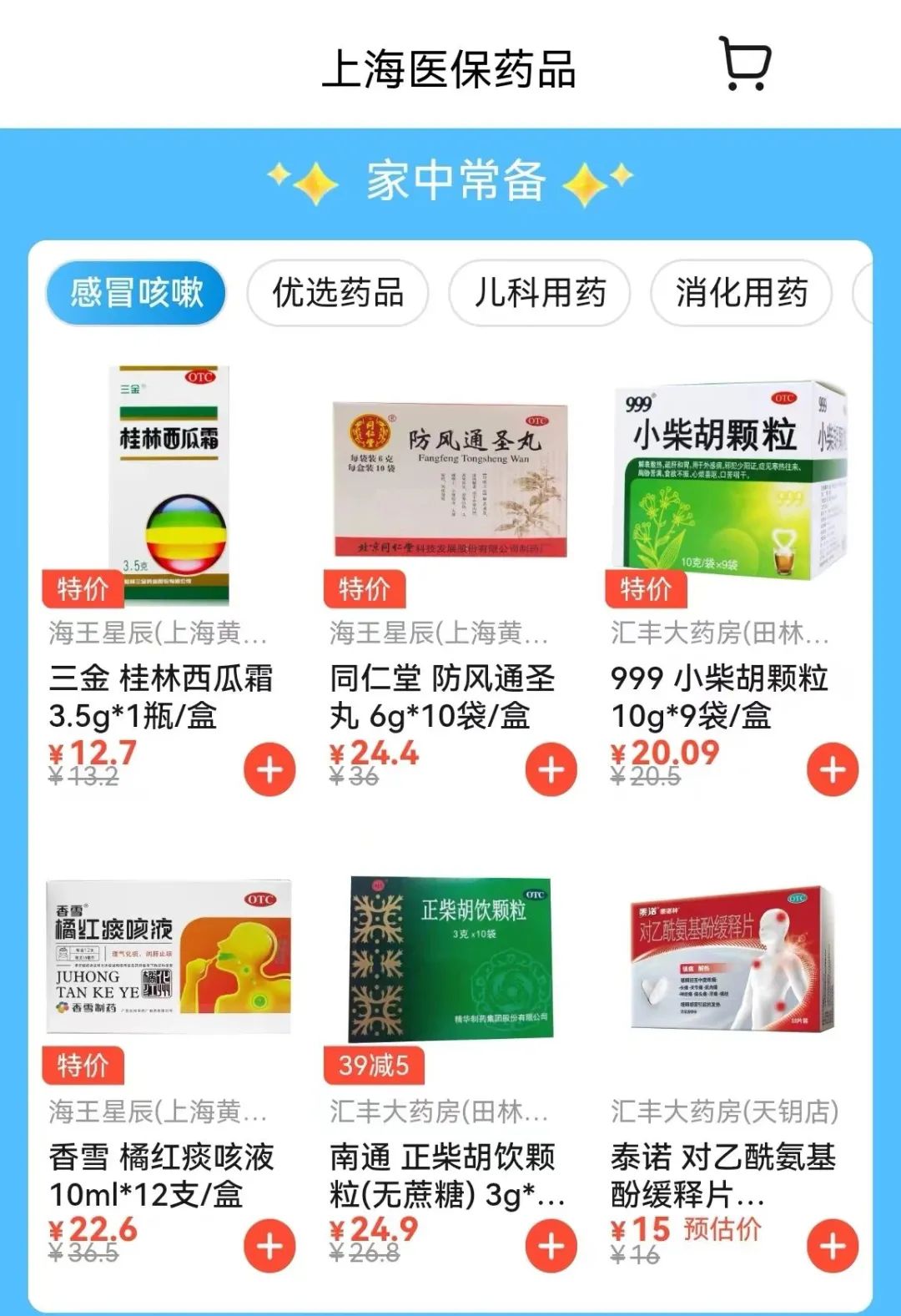Open the shopping cart
The height and width of the screenshot is (1316, 901).
[x=745, y=63]
